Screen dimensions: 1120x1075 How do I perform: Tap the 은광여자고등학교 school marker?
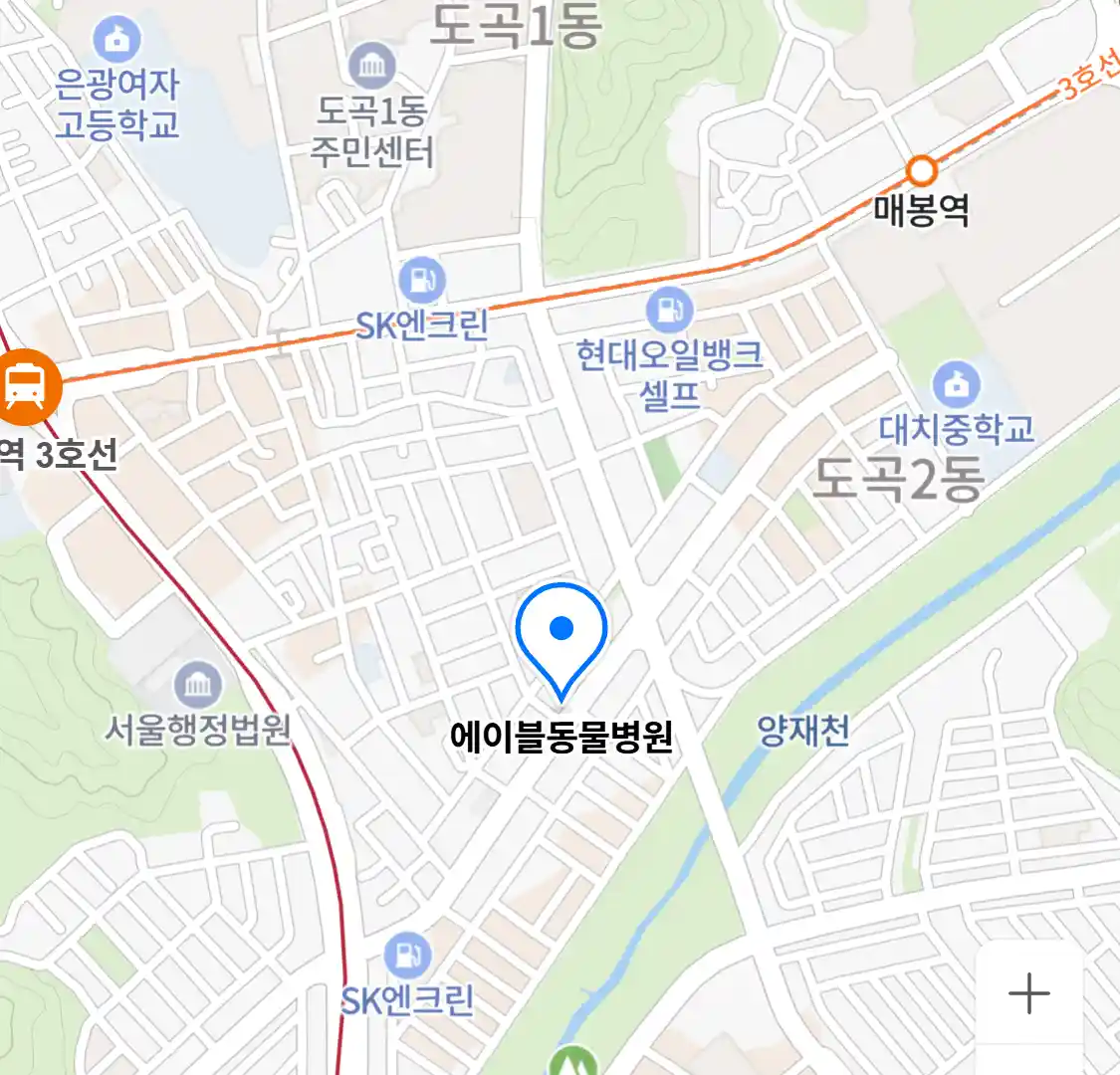(x=117, y=41)
